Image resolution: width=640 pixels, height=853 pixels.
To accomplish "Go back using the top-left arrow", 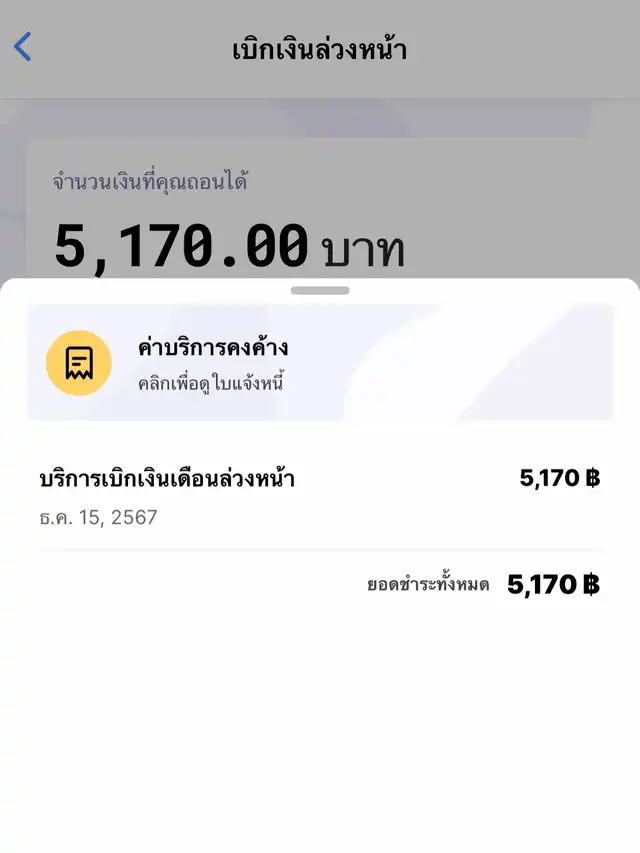I will tap(23, 47).
